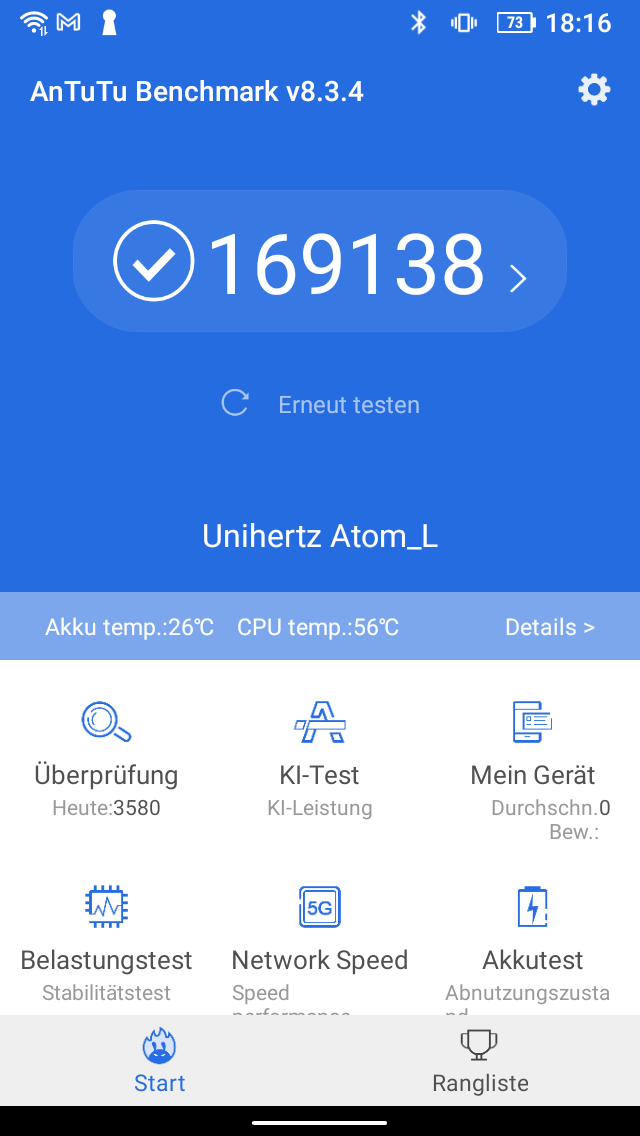Open the Überprüfung tool
Image resolution: width=640 pixels, height=1136 pixels.
[107, 759]
